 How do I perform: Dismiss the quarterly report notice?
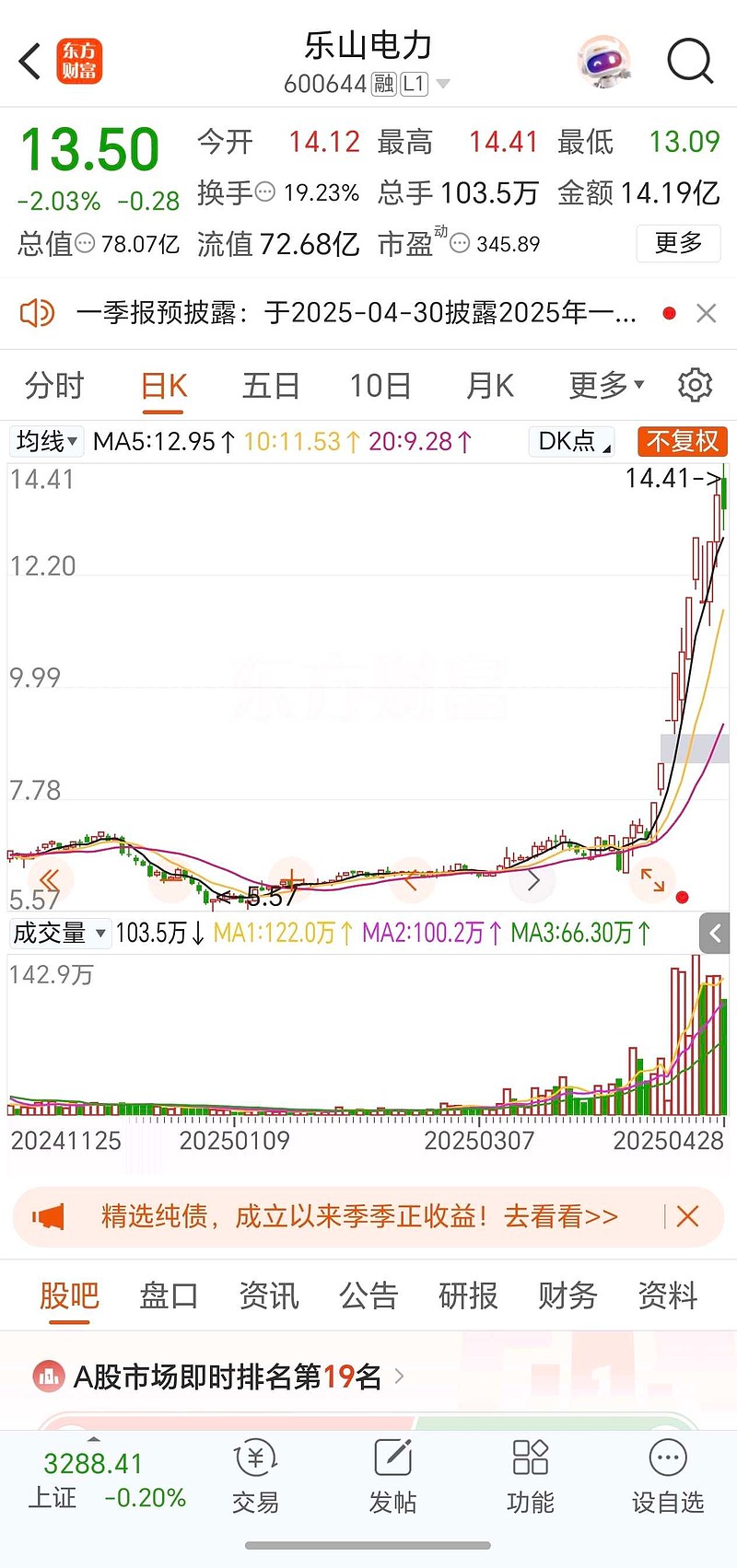707,314
